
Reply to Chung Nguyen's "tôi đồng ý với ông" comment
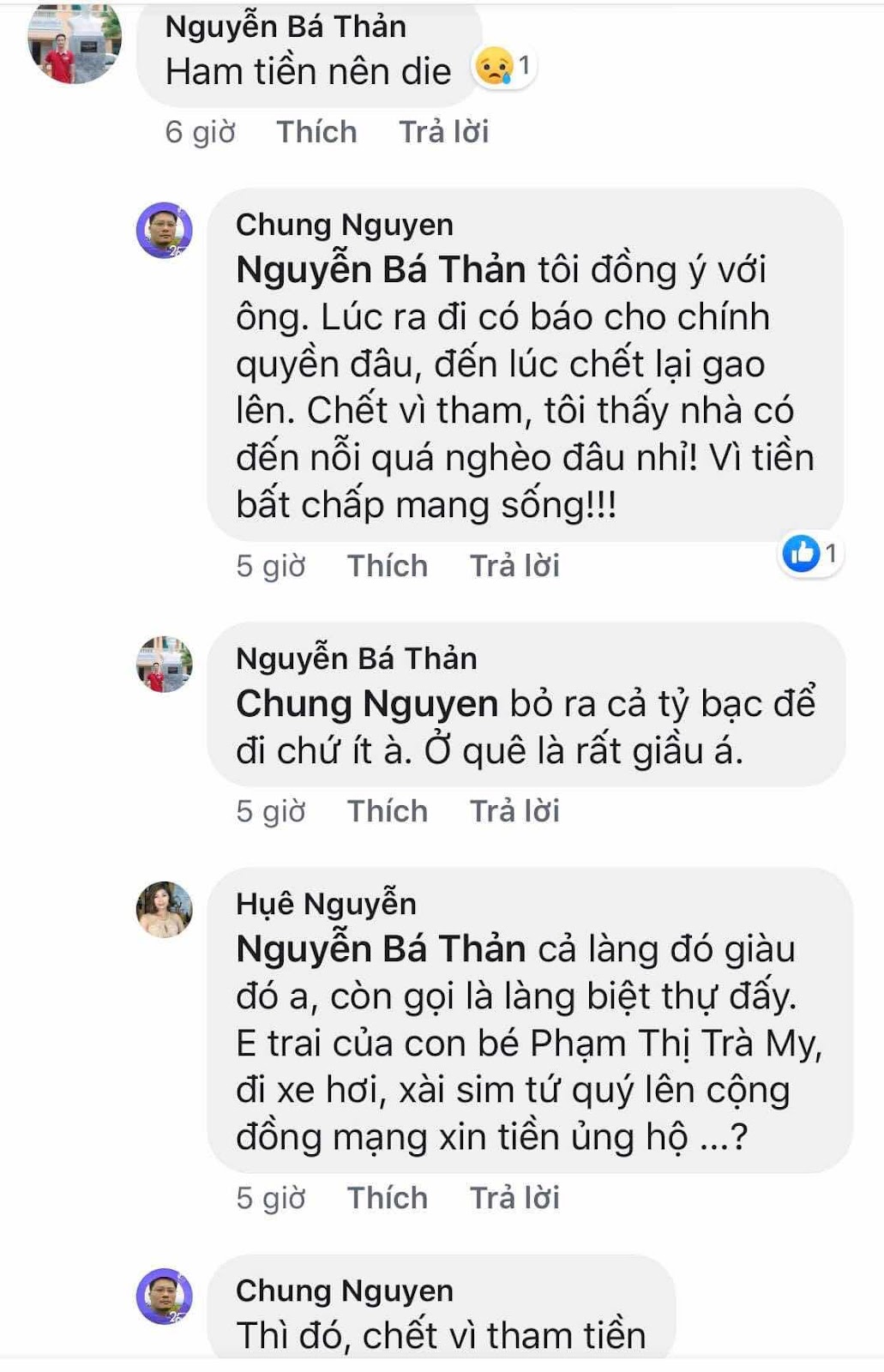pyautogui.click(x=514, y=566)
